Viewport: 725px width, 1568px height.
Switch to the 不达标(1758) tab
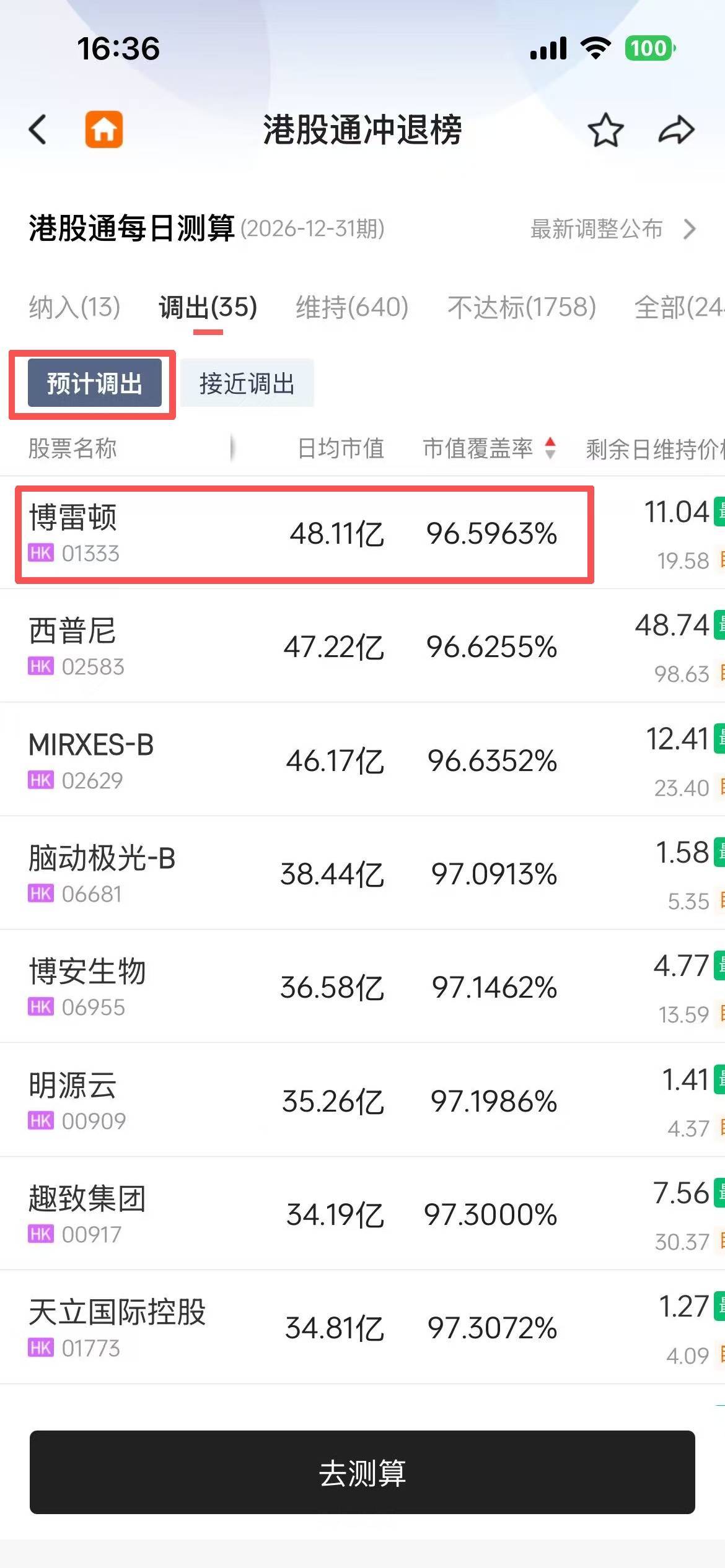coord(522,307)
